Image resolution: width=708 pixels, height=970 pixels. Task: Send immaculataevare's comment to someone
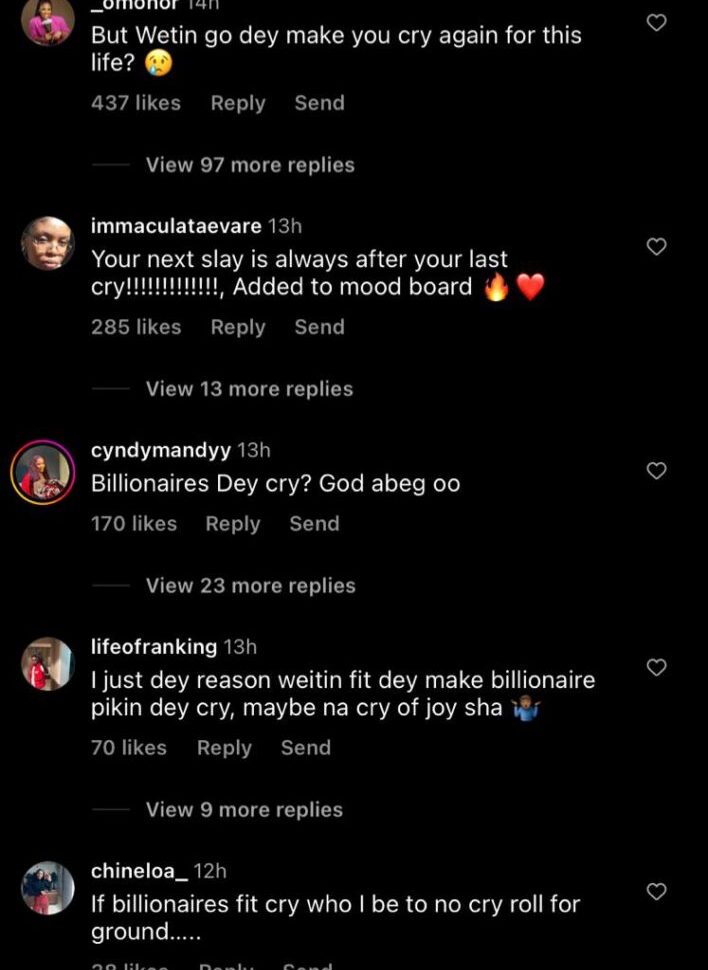[319, 327]
